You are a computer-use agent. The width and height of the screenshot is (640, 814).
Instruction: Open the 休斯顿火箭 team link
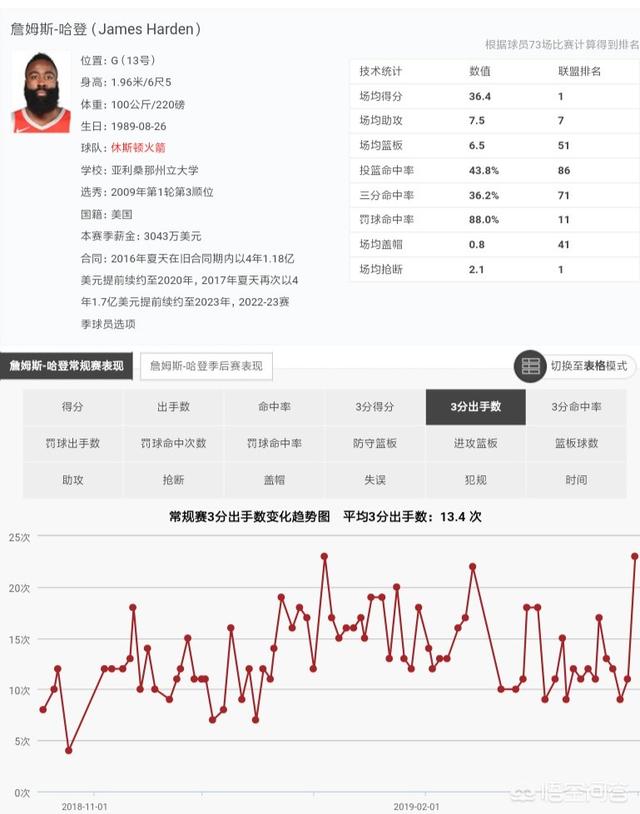tap(138, 148)
